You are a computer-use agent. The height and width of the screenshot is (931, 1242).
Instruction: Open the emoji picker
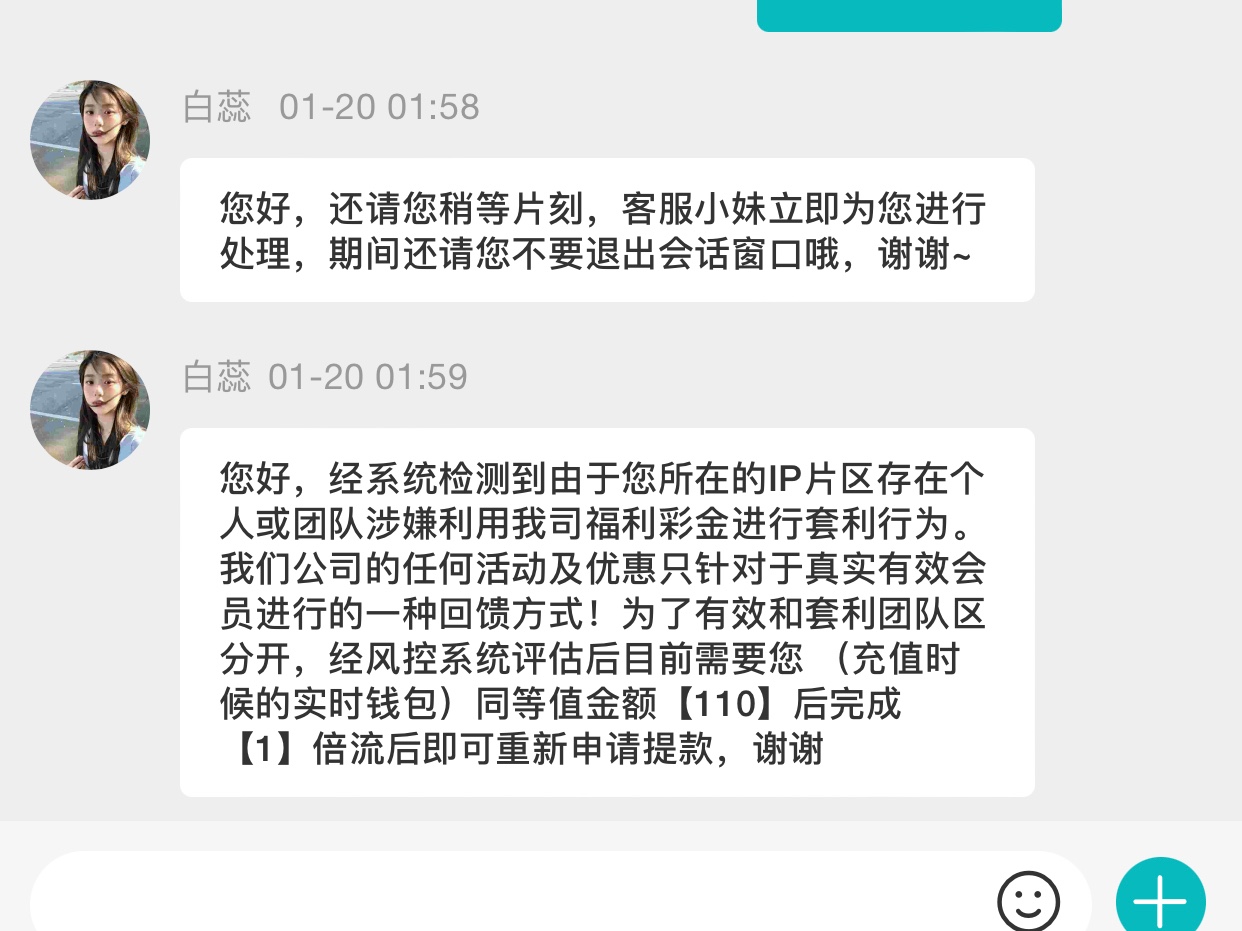click(x=1028, y=901)
